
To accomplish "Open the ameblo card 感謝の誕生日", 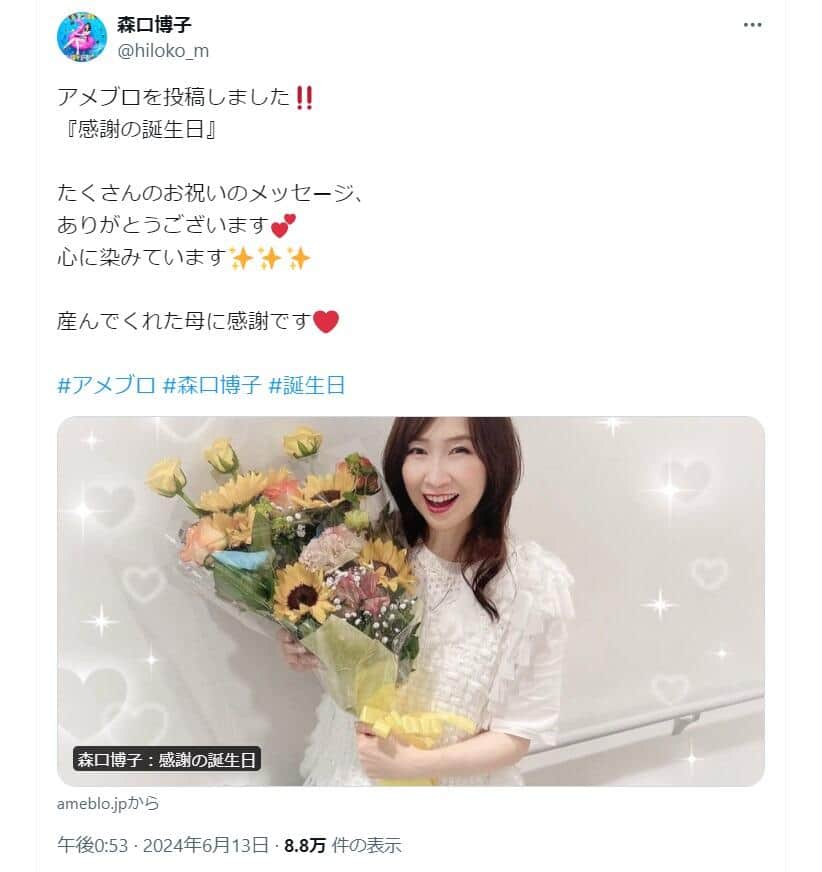I will pyautogui.click(x=410, y=600).
